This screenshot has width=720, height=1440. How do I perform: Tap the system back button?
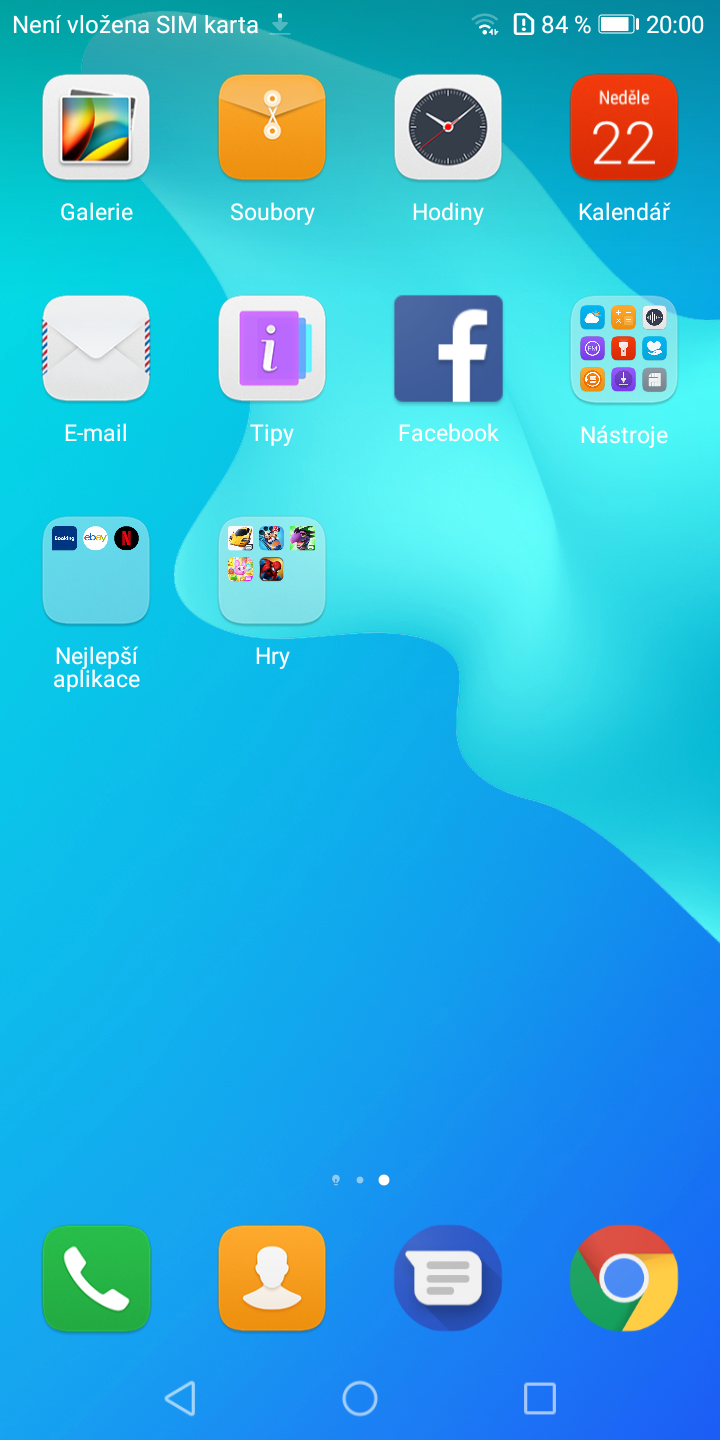[x=180, y=1398]
